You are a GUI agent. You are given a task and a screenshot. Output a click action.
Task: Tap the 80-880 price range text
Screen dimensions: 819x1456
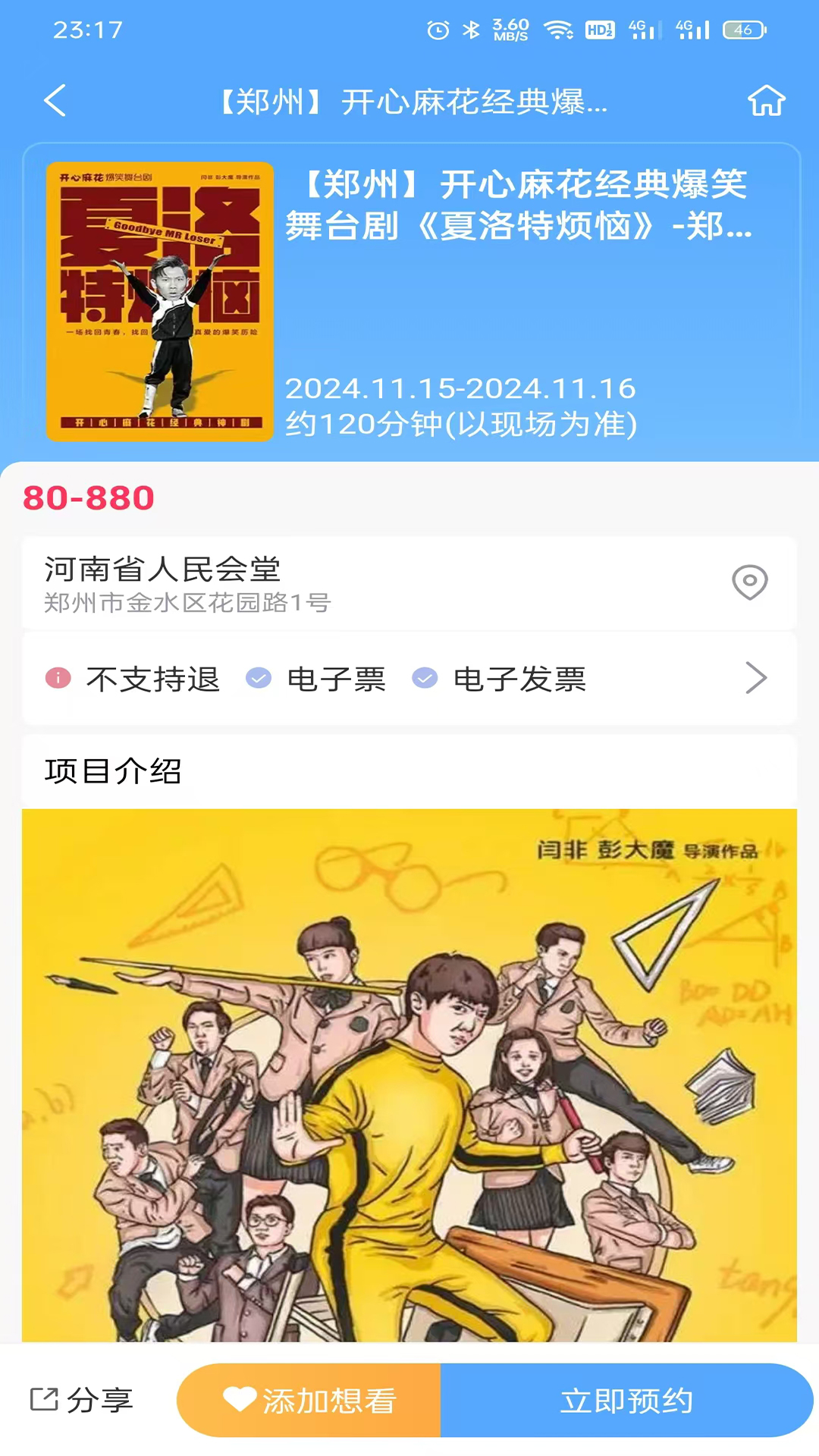(x=86, y=498)
